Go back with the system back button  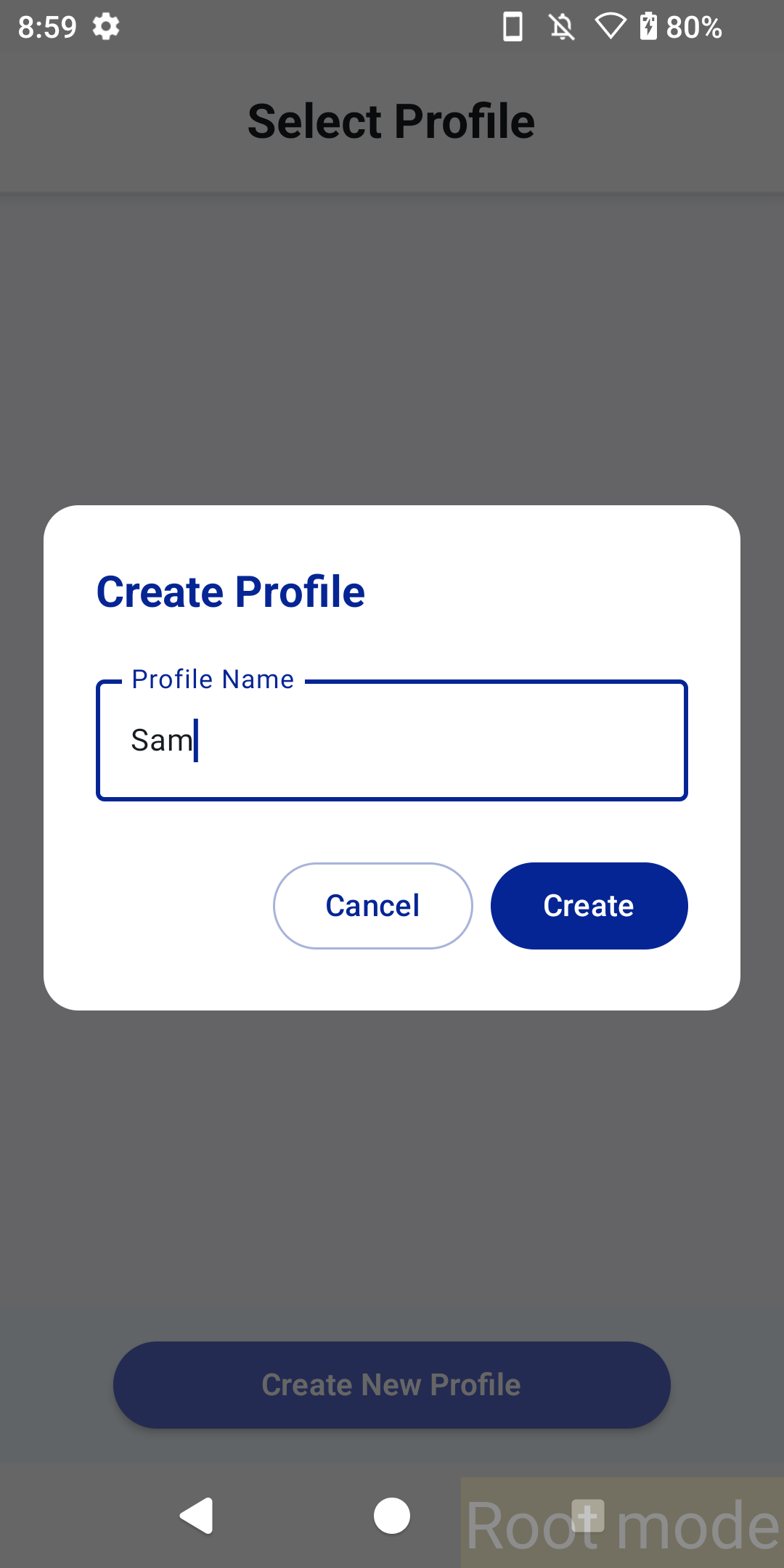click(196, 1516)
